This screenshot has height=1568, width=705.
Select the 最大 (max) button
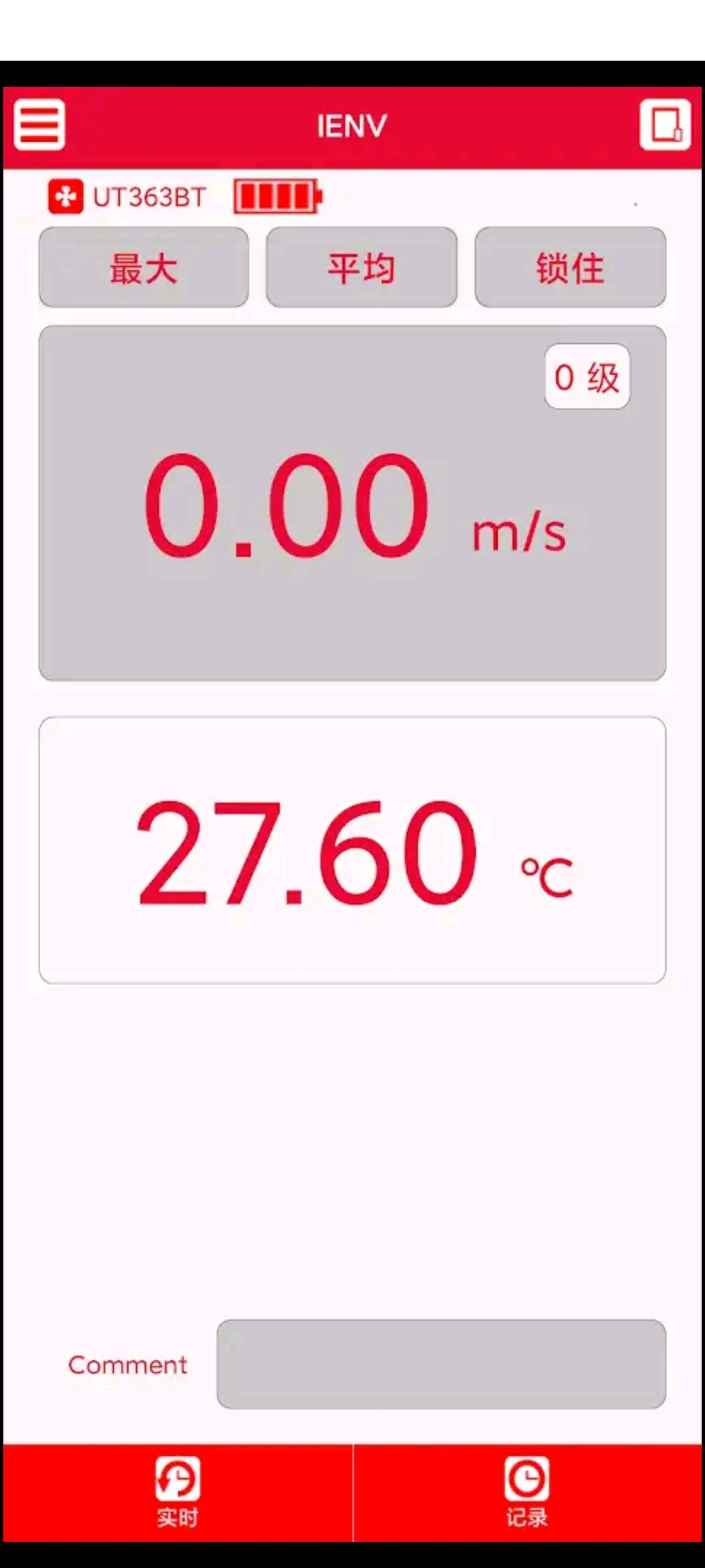pyautogui.click(x=144, y=267)
